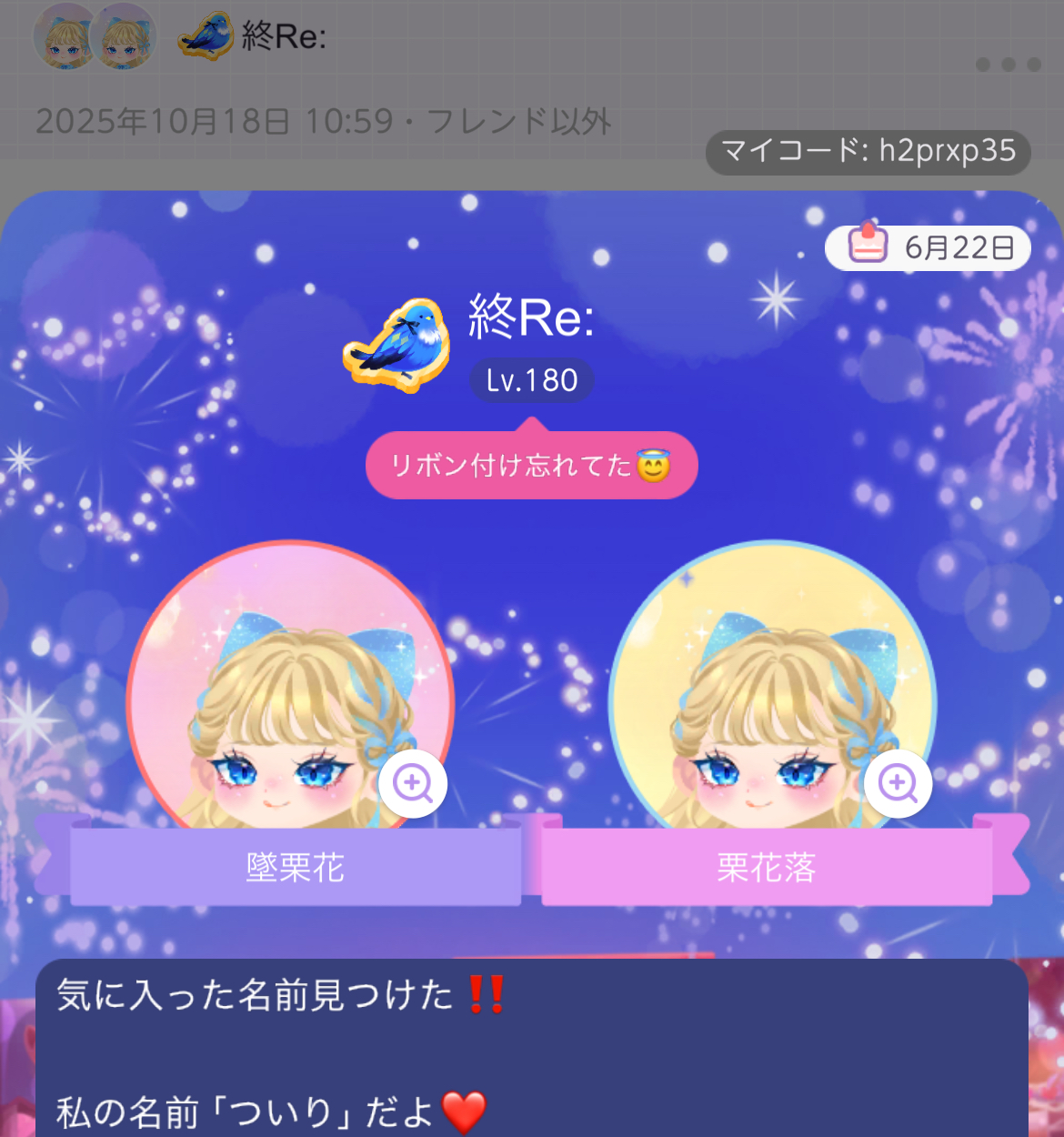
Task: Open poster avatars in the post header
Action: [x=95, y=38]
